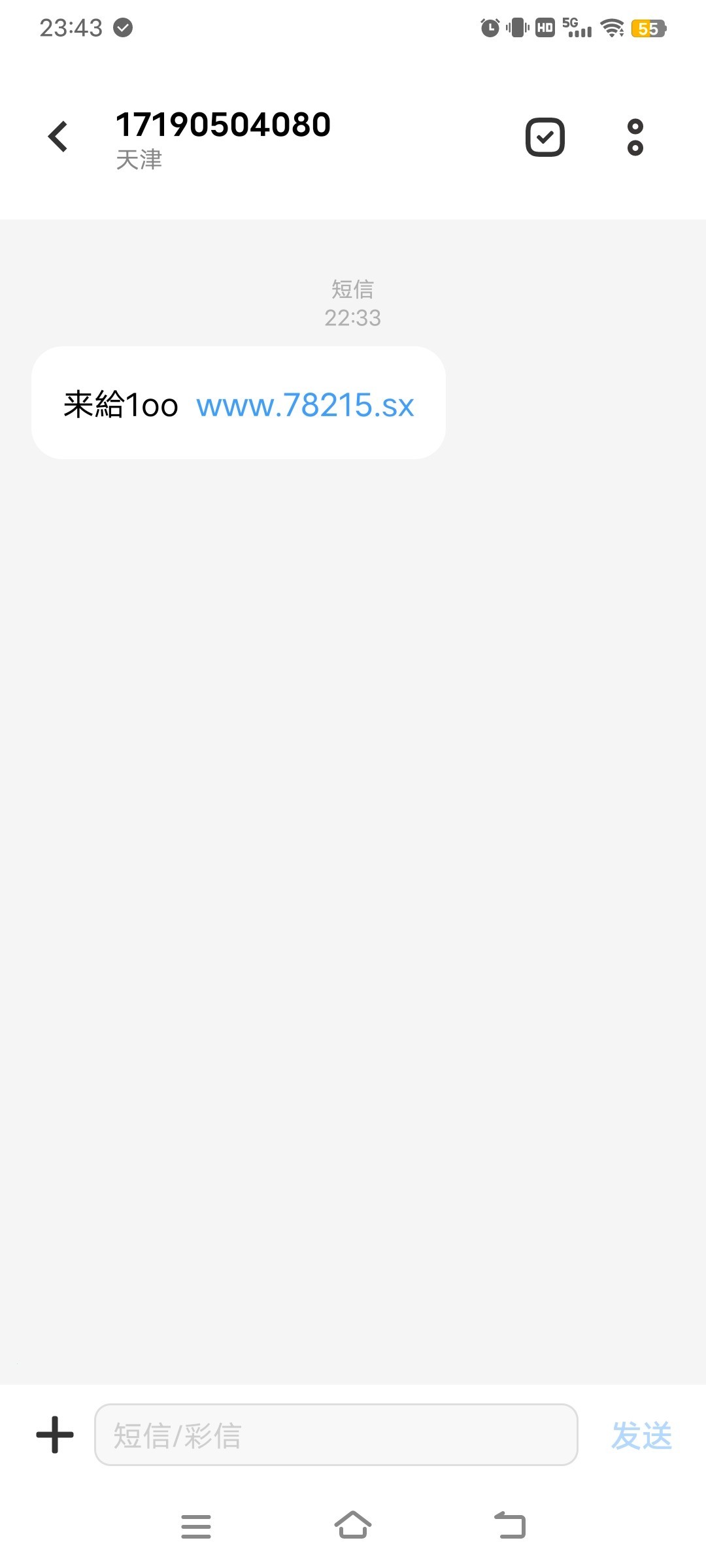Go to the system home screen
The image size is (706, 1568).
(353, 1526)
